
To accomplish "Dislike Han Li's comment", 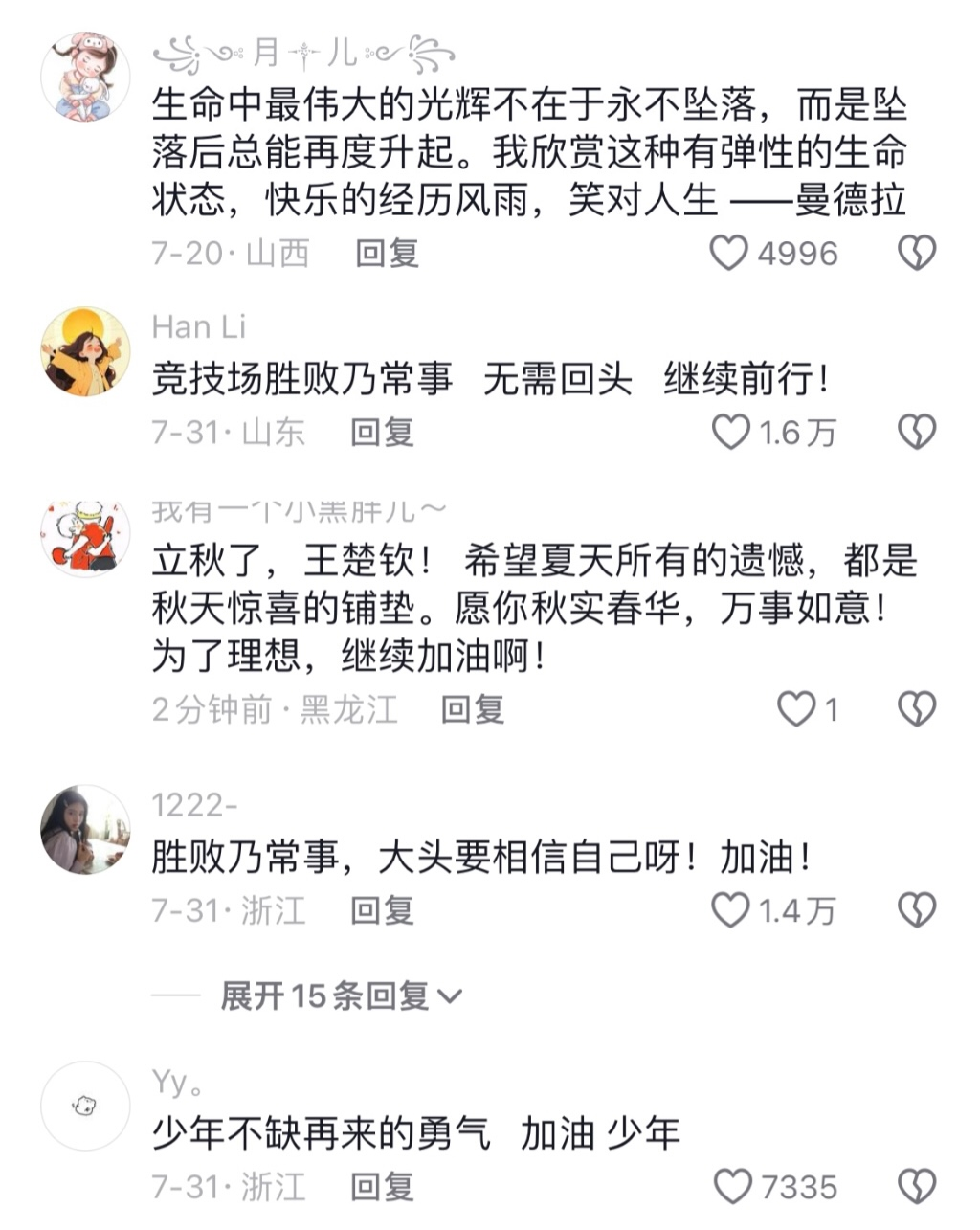I will [x=917, y=433].
